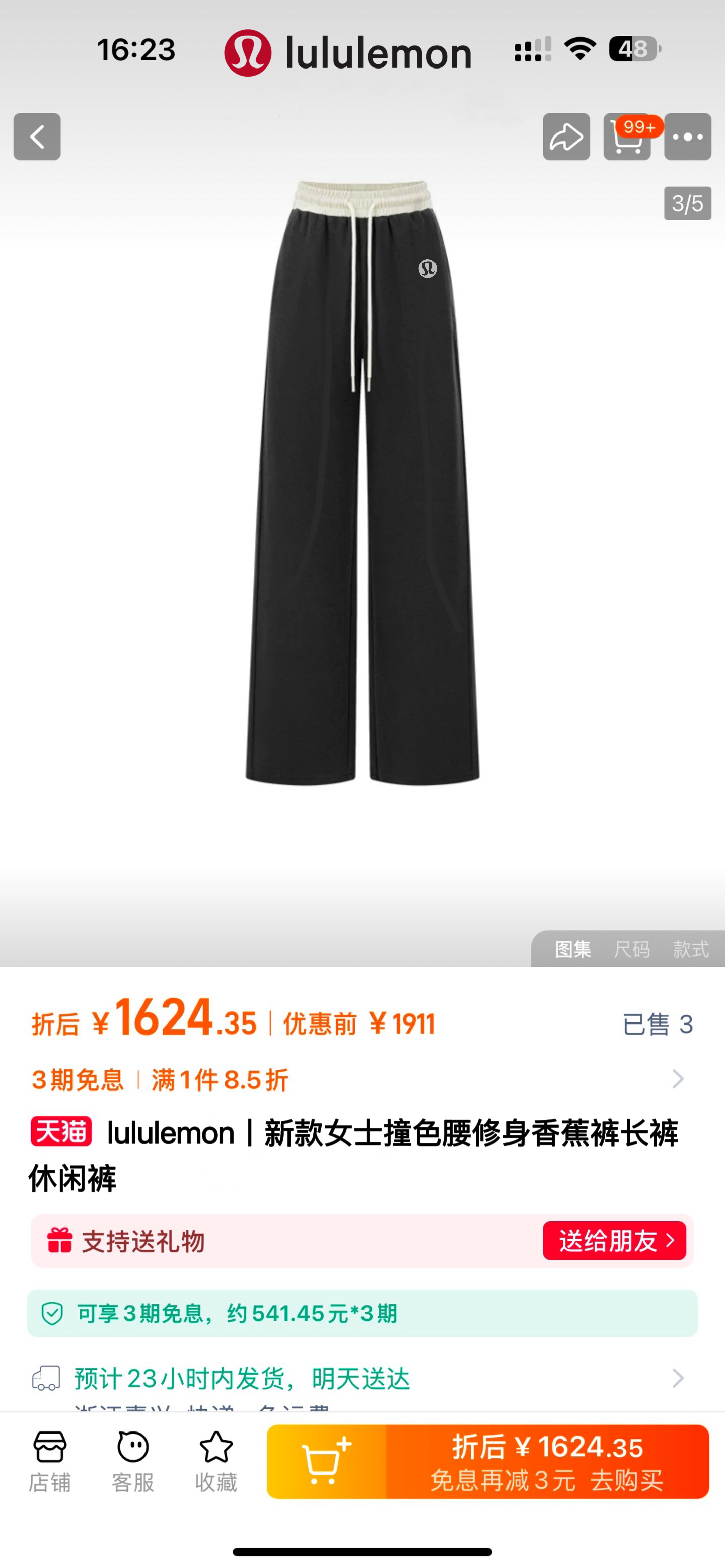The image size is (725, 1568).
Task: View the product photo full screen
Action: tap(362, 481)
